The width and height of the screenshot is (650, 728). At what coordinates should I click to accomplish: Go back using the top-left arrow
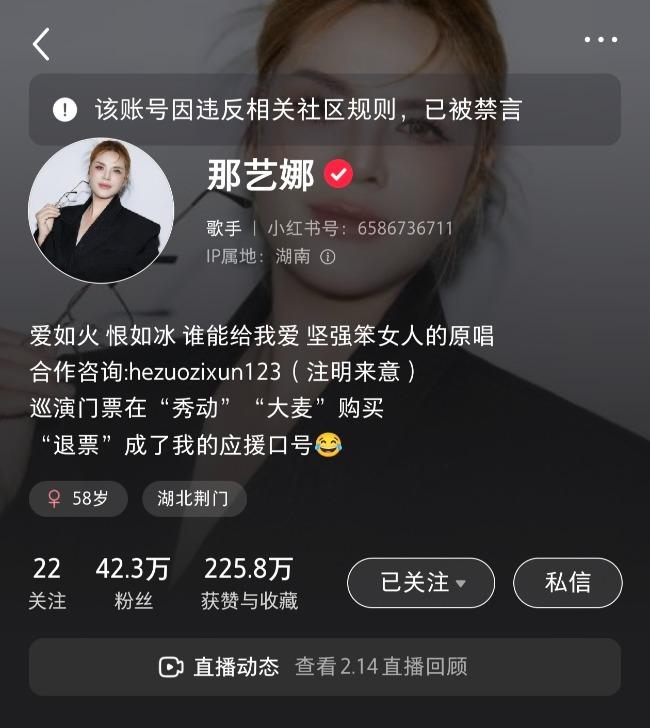point(41,43)
